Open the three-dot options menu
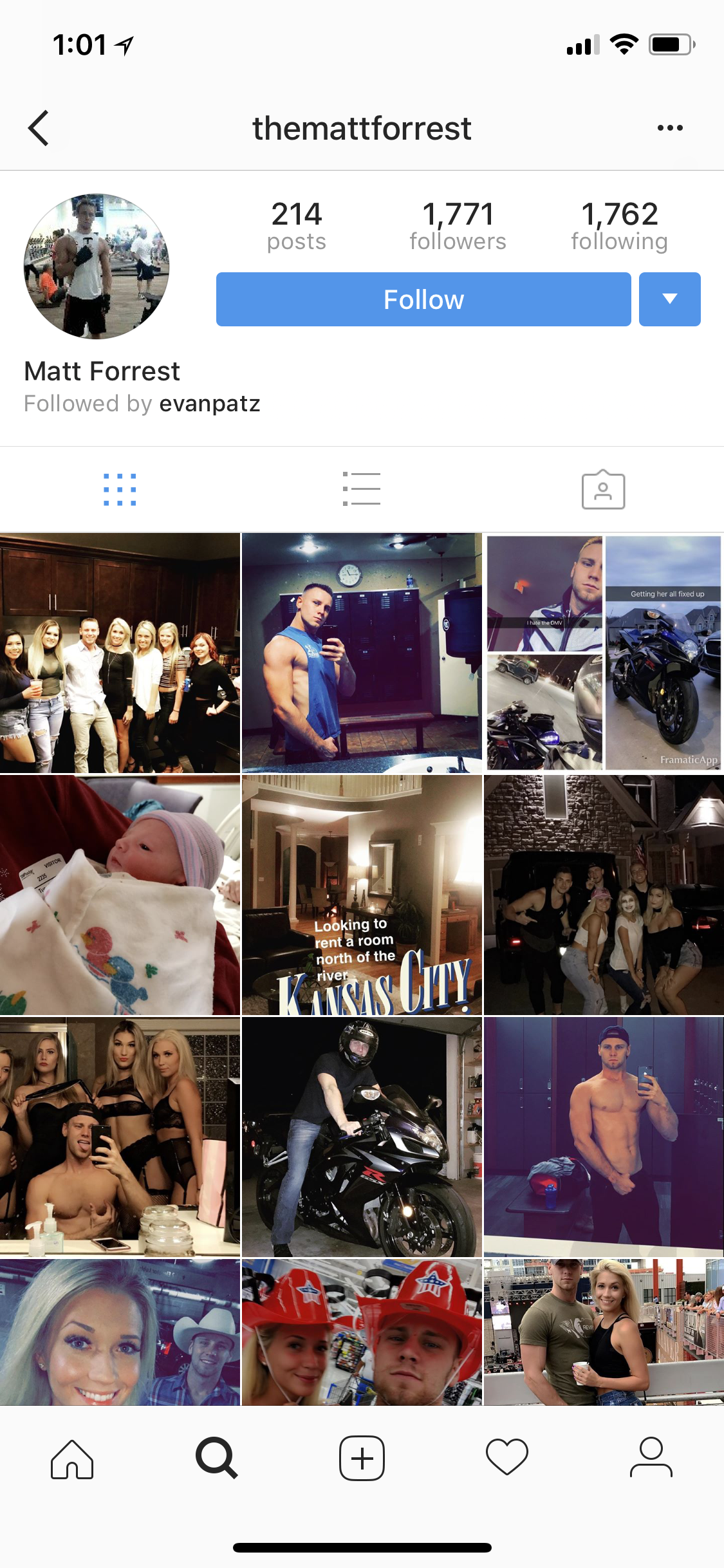The width and height of the screenshot is (724, 1568). [x=670, y=128]
